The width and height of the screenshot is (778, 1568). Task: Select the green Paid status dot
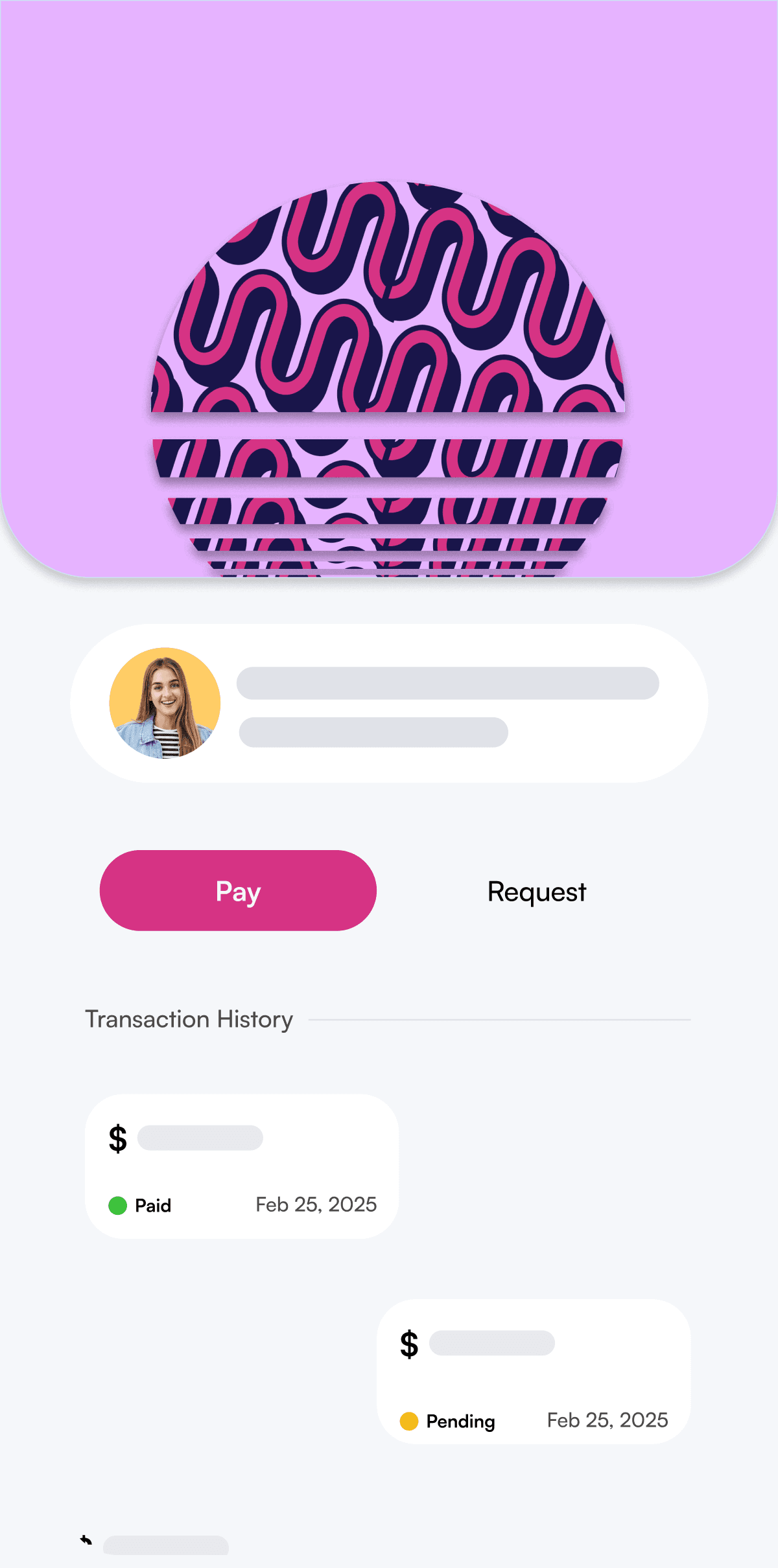tap(119, 1206)
